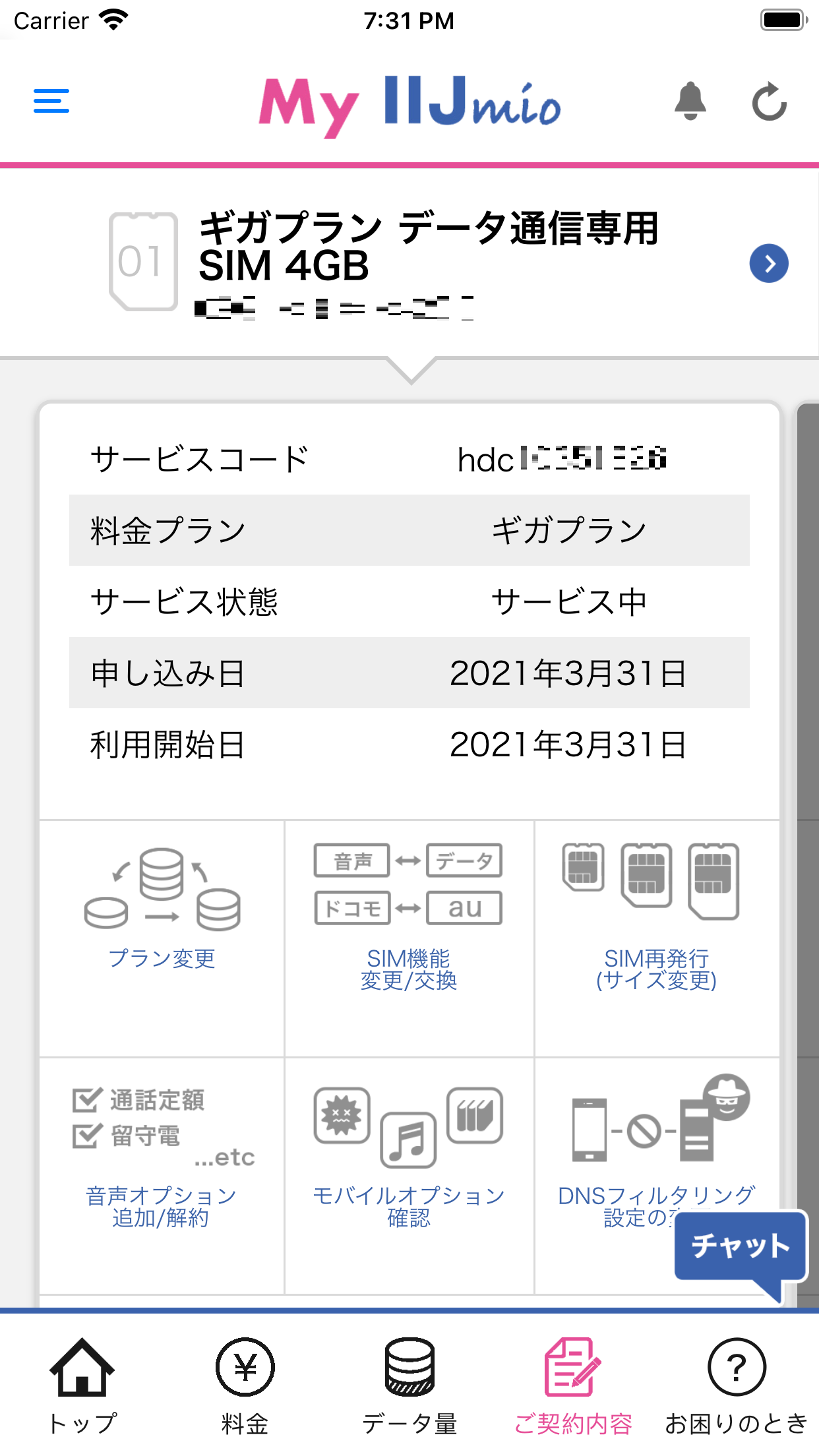Open the チャット support bubble
Image resolution: width=819 pixels, height=1456 pixels.
[x=739, y=1246]
